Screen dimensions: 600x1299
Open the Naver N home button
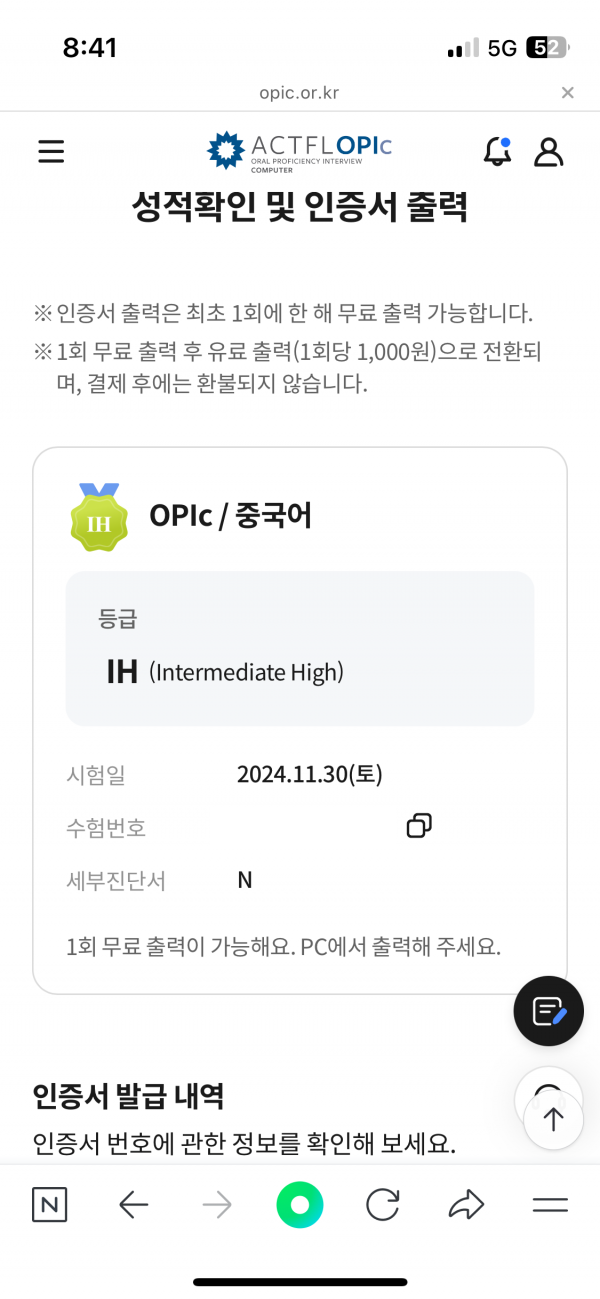50,1205
